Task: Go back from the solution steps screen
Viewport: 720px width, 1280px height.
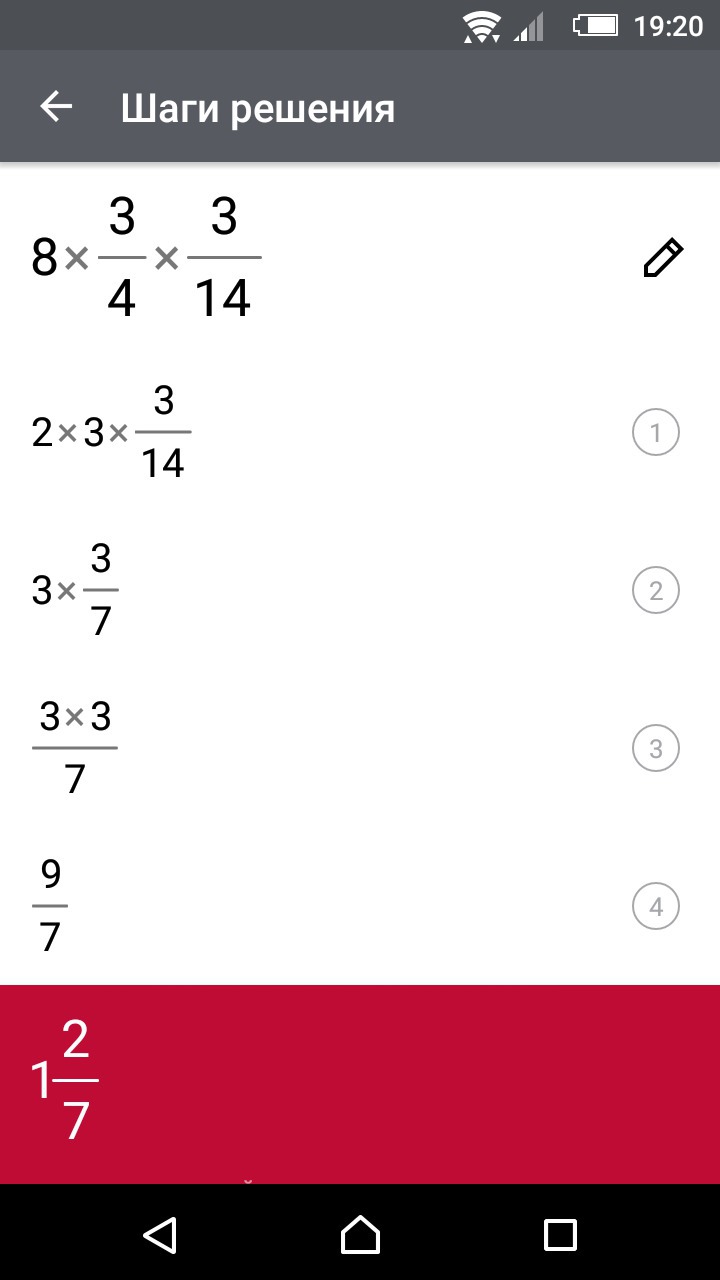Action: [56, 107]
